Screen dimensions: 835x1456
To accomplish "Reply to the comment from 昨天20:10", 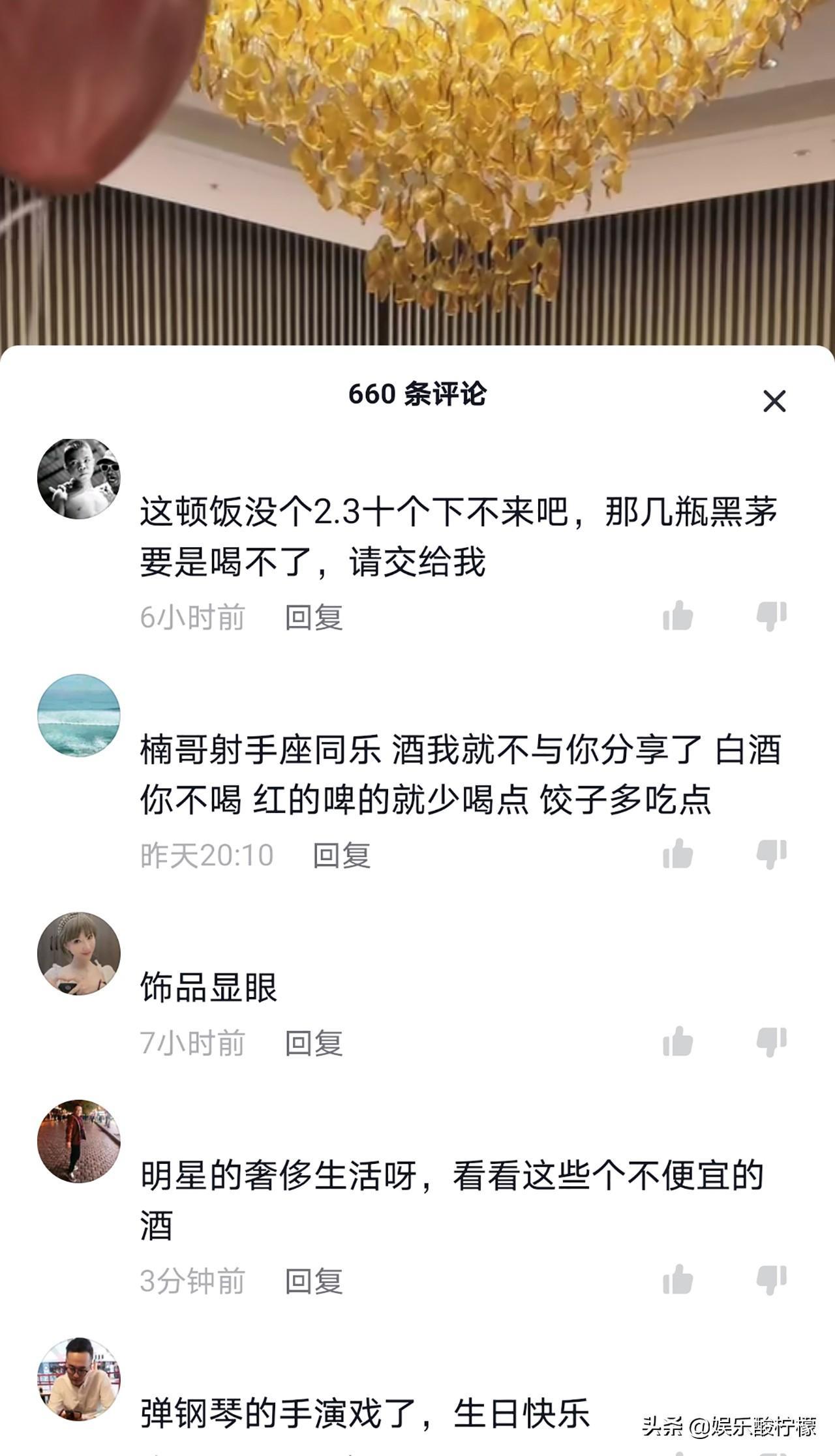I will pyautogui.click(x=342, y=855).
